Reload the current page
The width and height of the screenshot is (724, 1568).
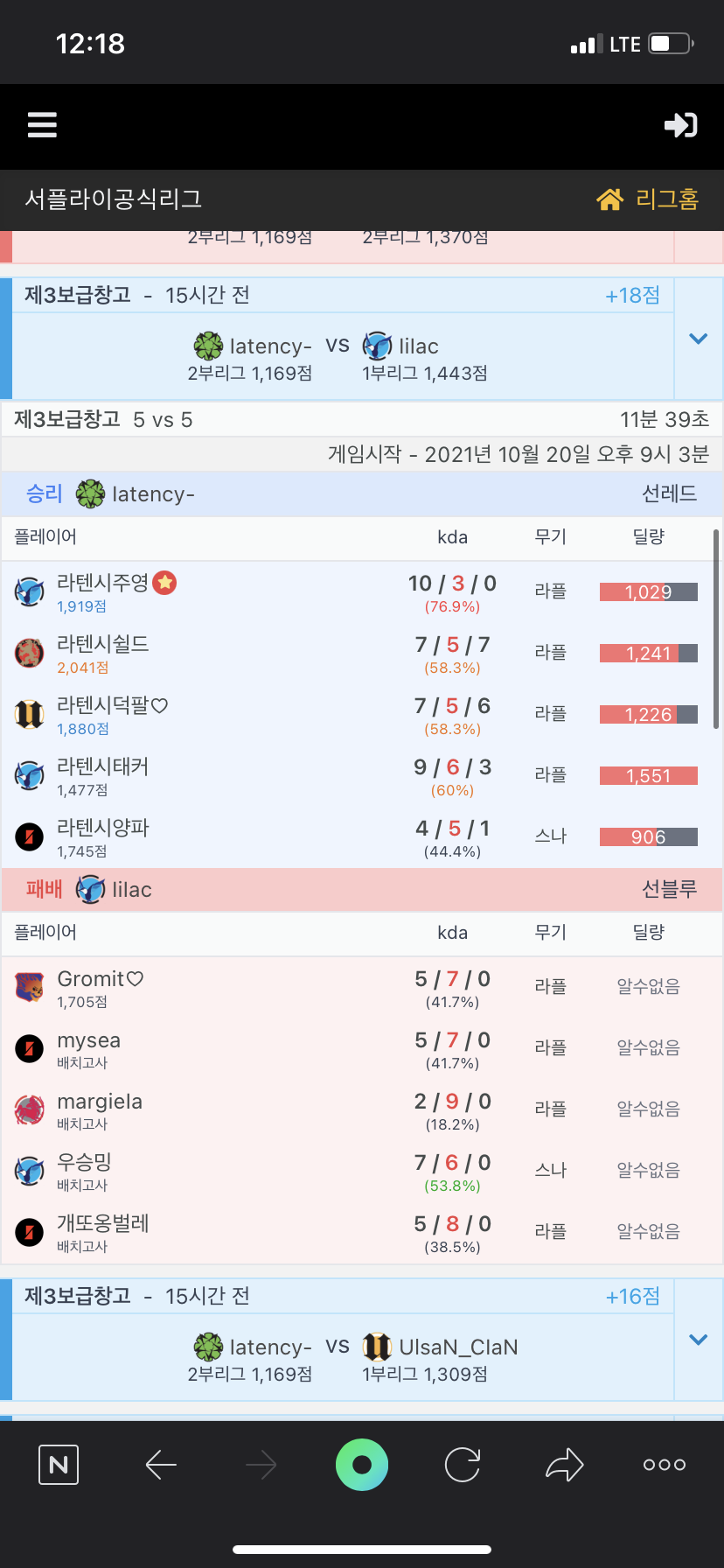pyautogui.click(x=463, y=1465)
